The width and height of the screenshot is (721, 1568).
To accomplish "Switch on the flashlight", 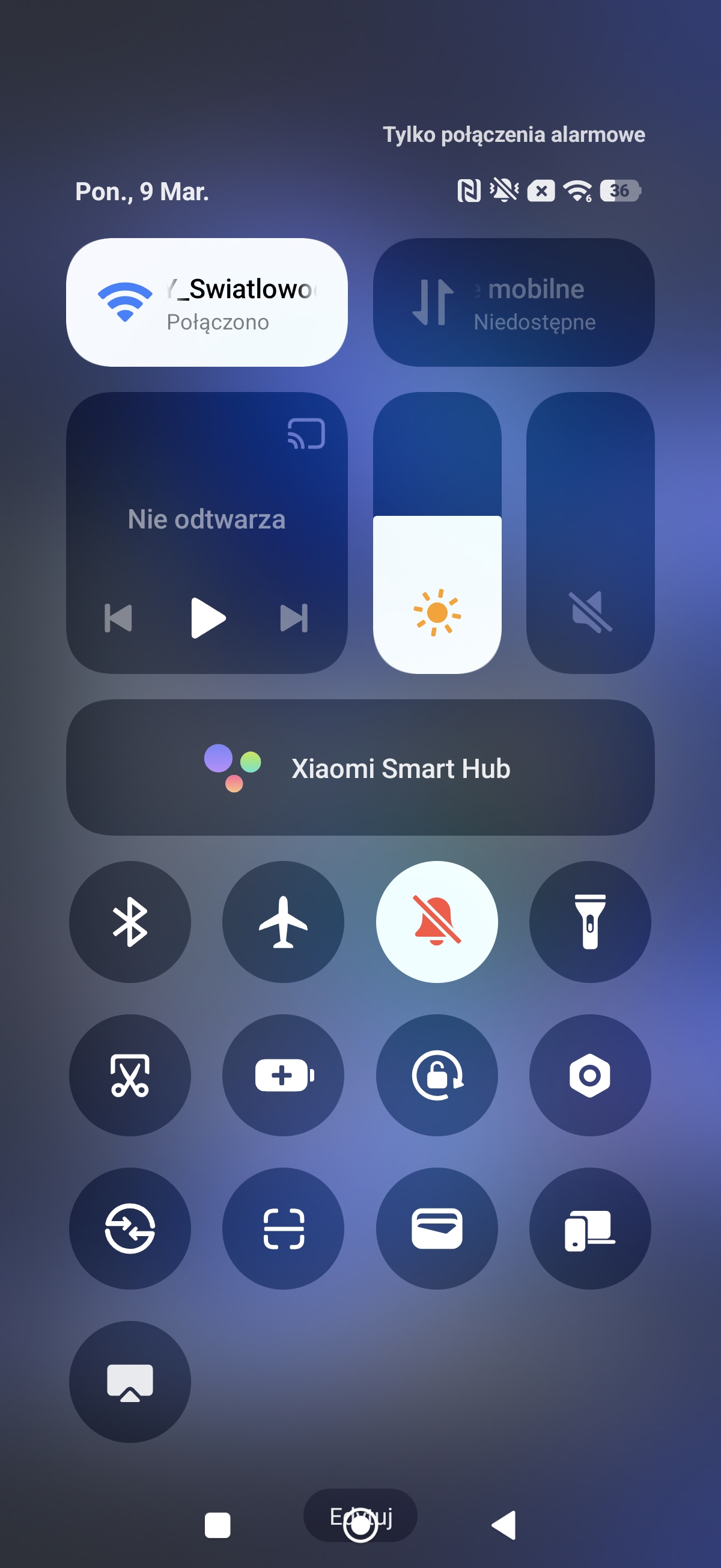I will (589, 922).
